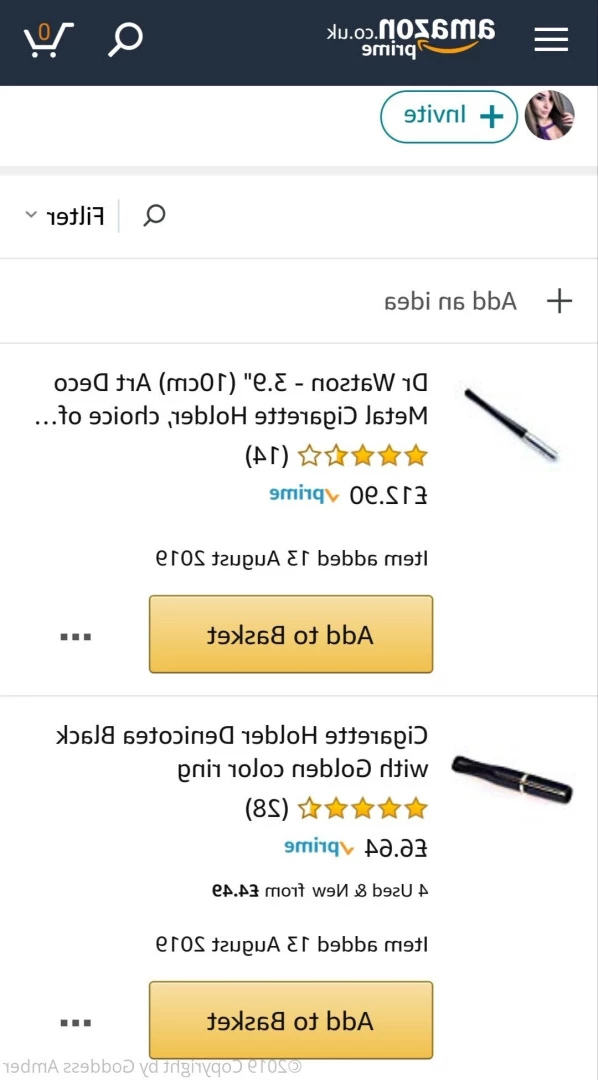
Task: Tap the header search icon
Action: pos(125,40)
